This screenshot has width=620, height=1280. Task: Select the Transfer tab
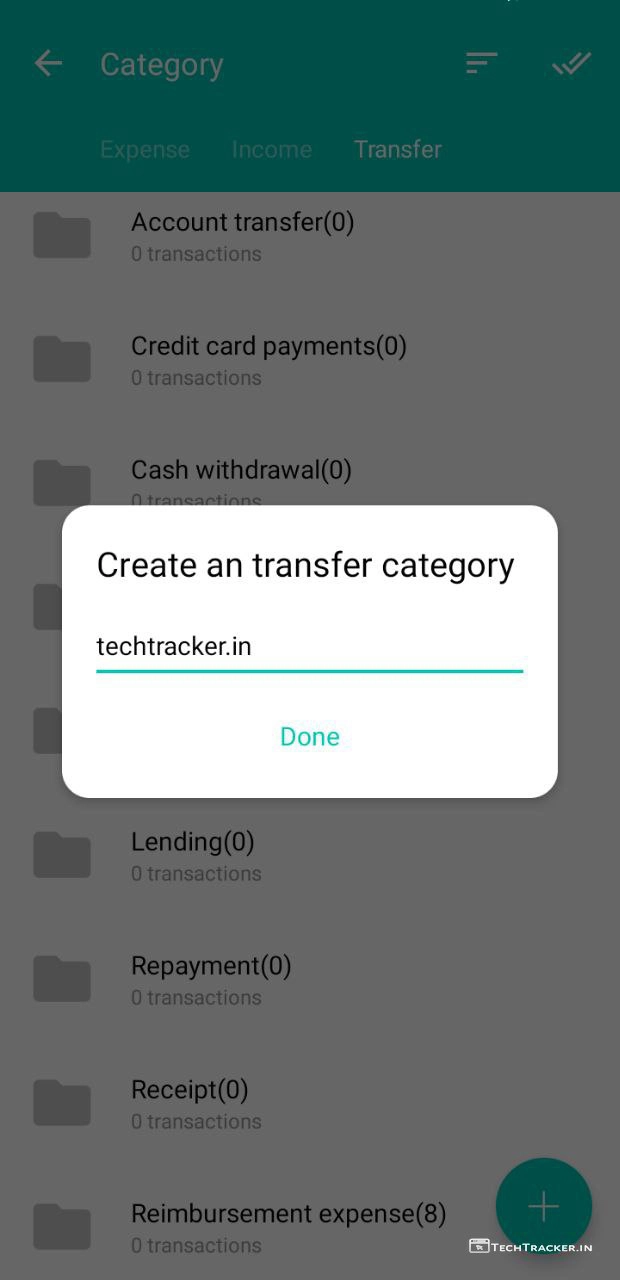[398, 149]
